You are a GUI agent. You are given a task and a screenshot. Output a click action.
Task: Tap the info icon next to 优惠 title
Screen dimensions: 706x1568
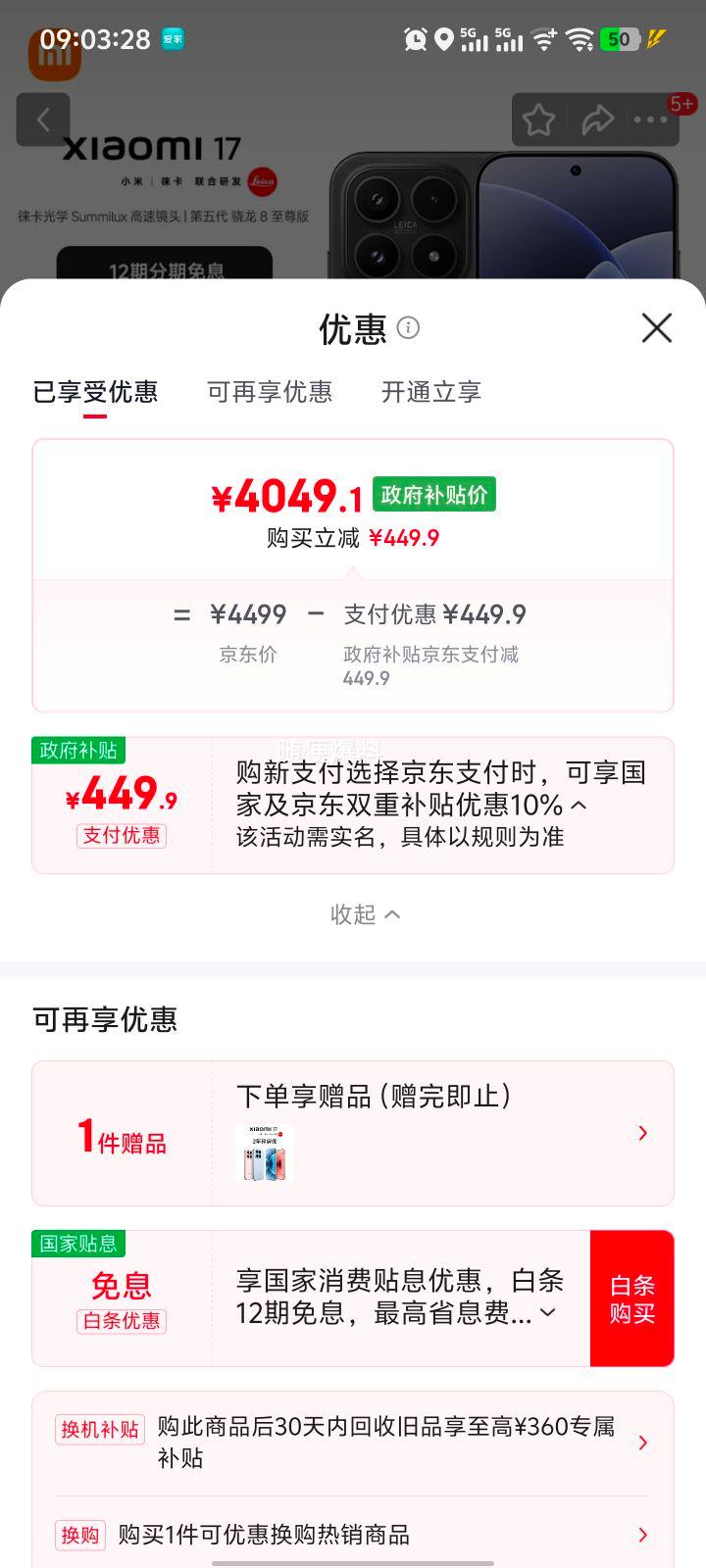(x=409, y=328)
